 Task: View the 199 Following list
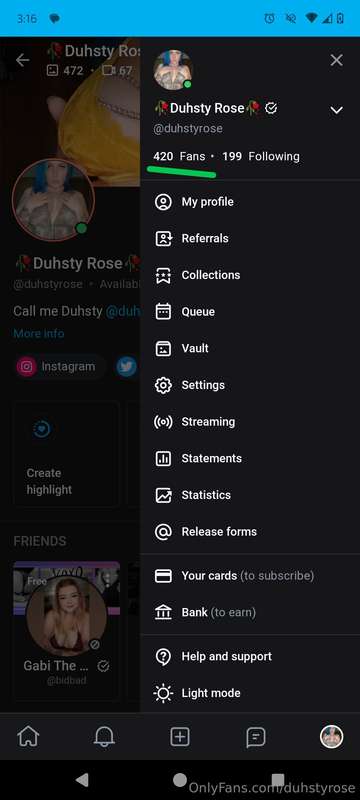261,157
